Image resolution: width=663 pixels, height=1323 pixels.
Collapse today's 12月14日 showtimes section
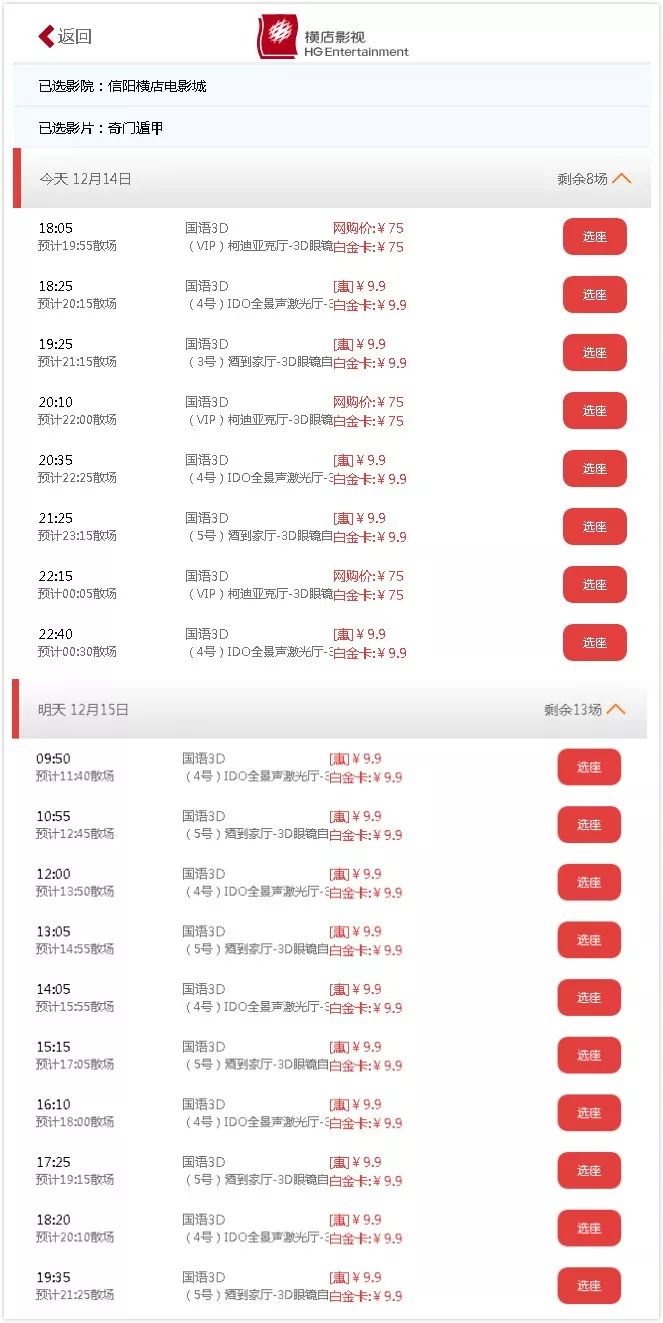(x=621, y=179)
